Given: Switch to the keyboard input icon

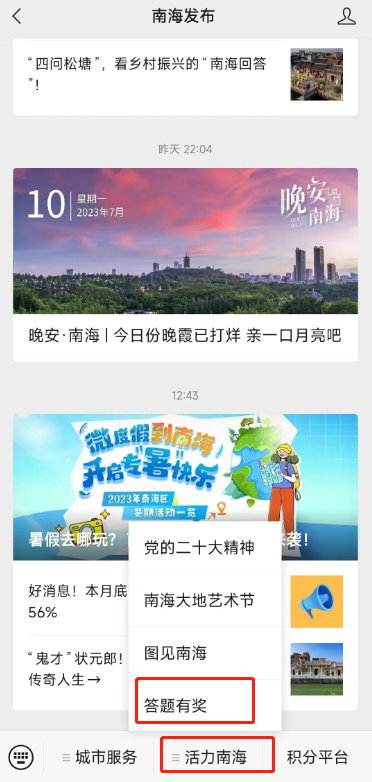Looking at the screenshot, I should [x=21, y=758].
